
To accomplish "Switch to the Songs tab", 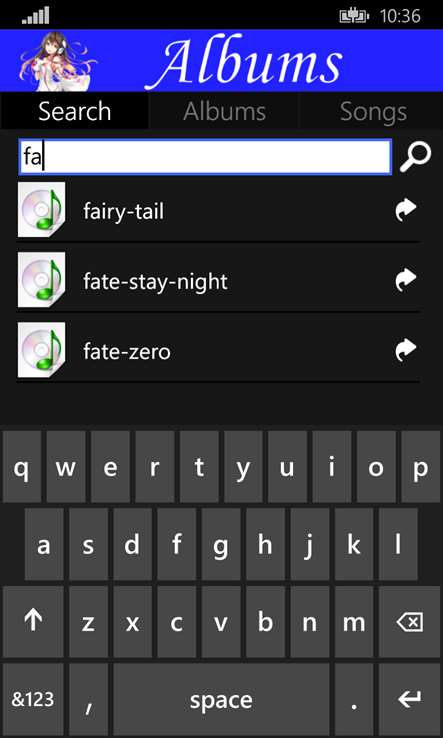I will pyautogui.click(x=373, y=112).
